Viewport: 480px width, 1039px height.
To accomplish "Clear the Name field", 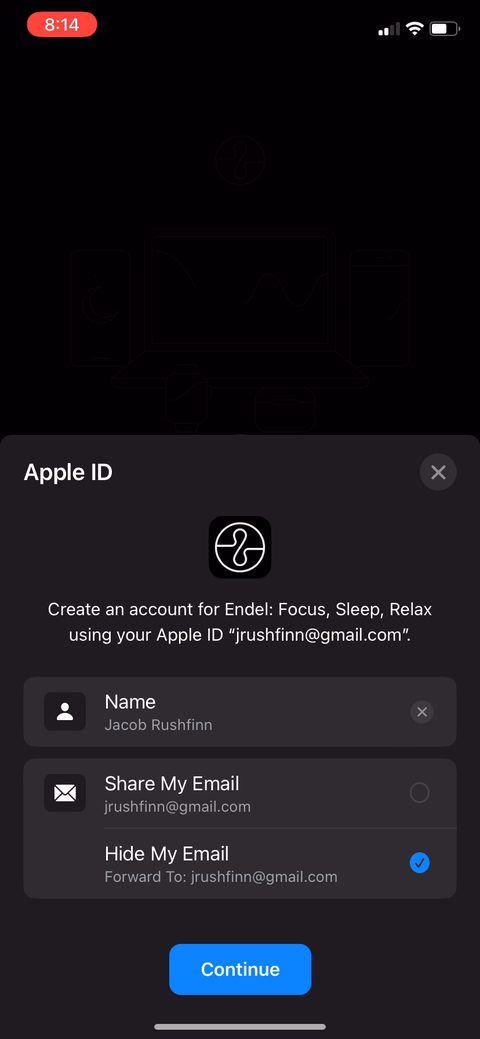I will tap(422, 712).
